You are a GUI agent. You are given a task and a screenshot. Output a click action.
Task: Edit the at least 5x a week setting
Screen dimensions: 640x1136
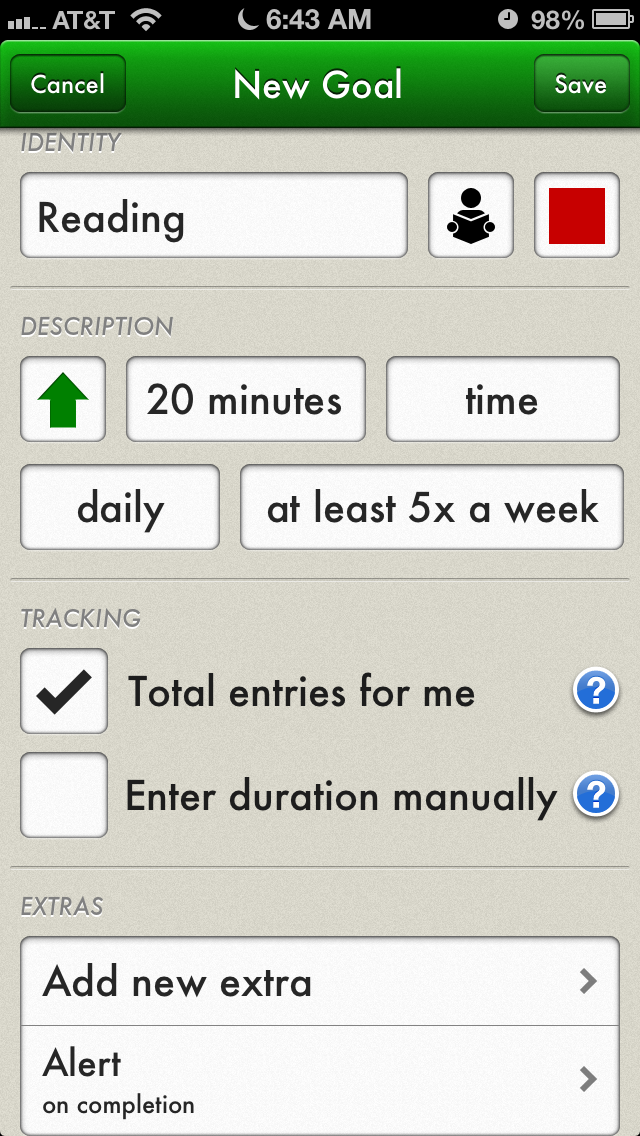coord(432,507)
